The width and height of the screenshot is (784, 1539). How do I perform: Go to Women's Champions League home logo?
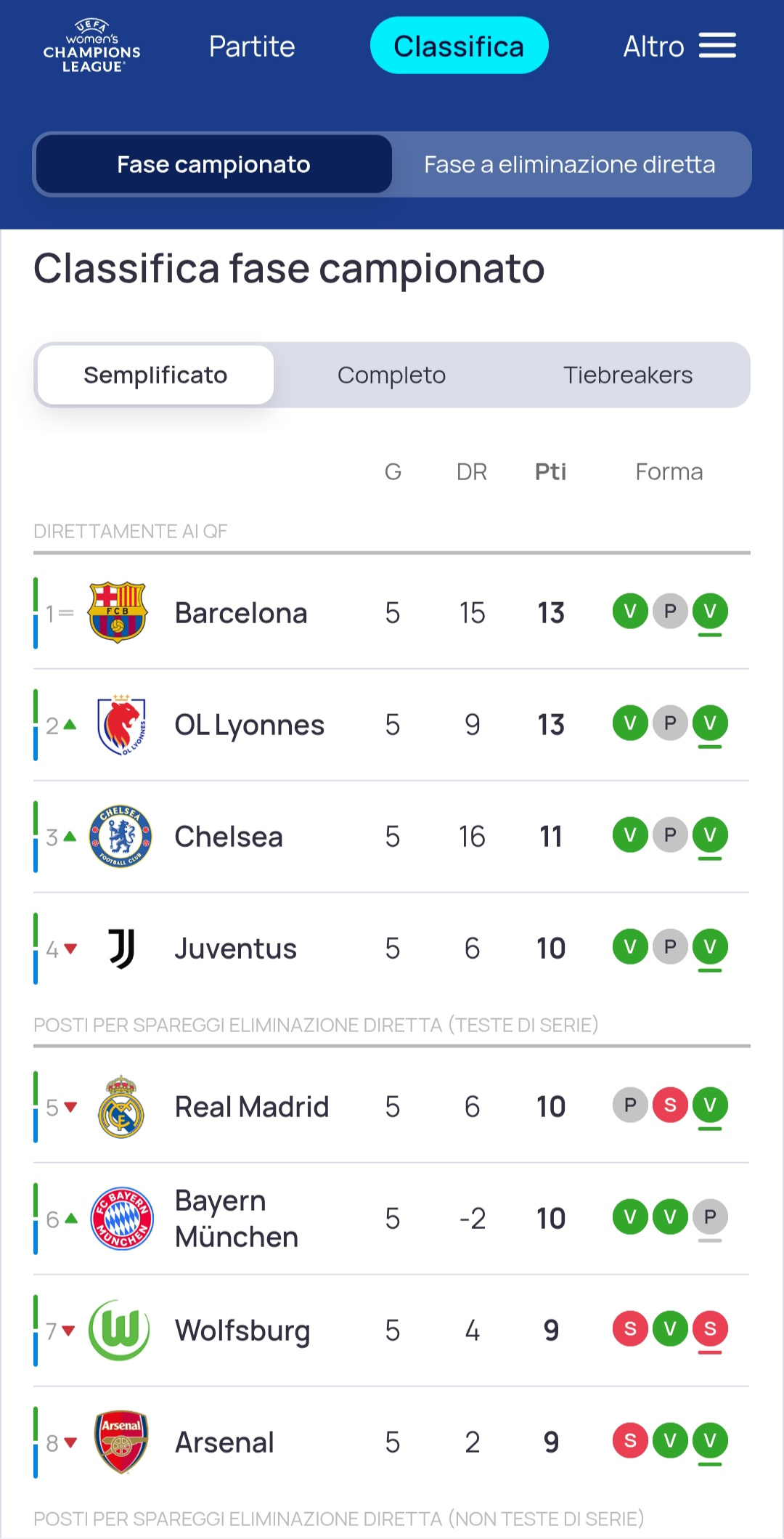point(92,46)
